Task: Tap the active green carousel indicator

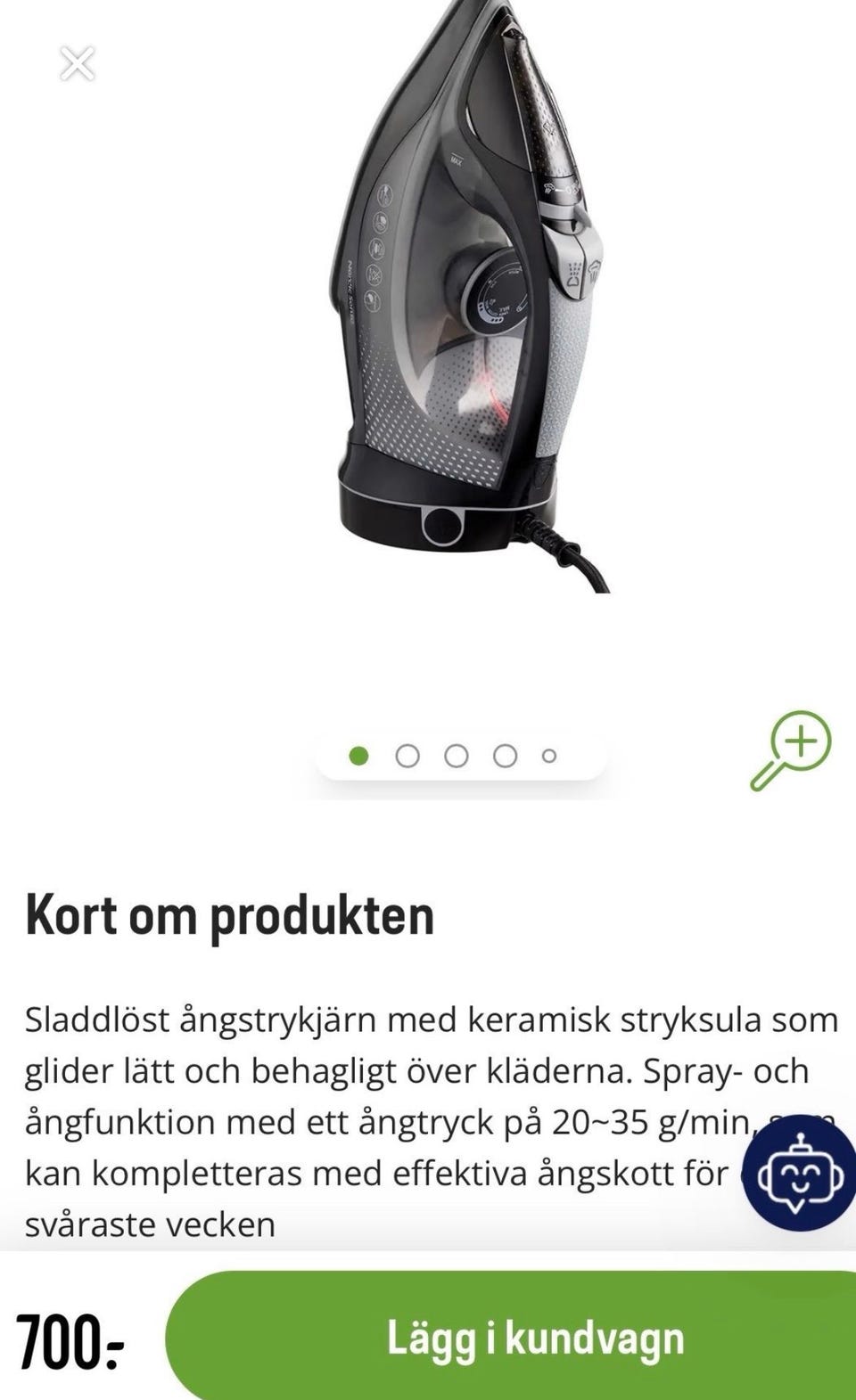Action: click(360, 755)
